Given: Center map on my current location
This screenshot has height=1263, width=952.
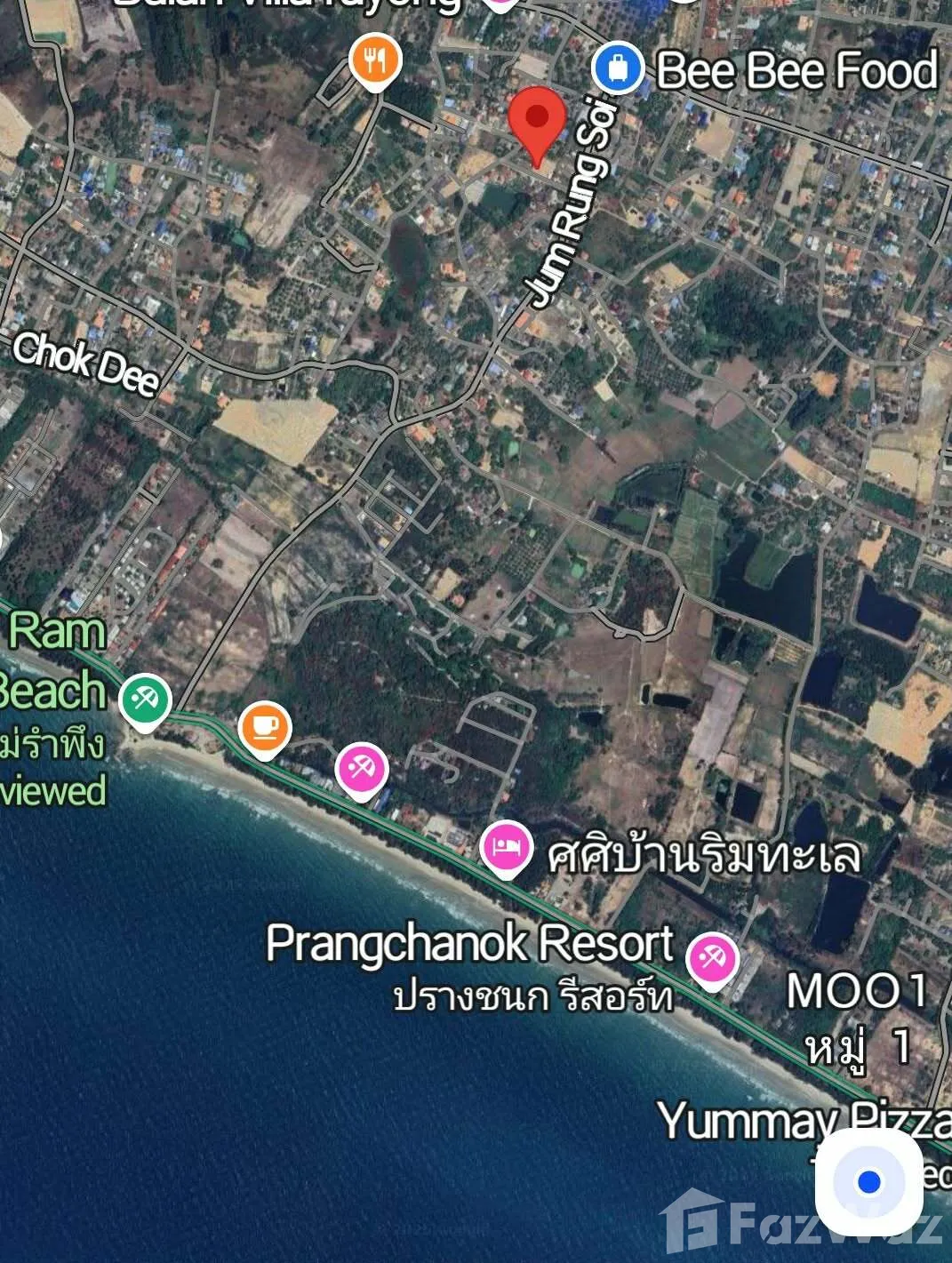Looking at the screenshot, I should click(868, 1182).
